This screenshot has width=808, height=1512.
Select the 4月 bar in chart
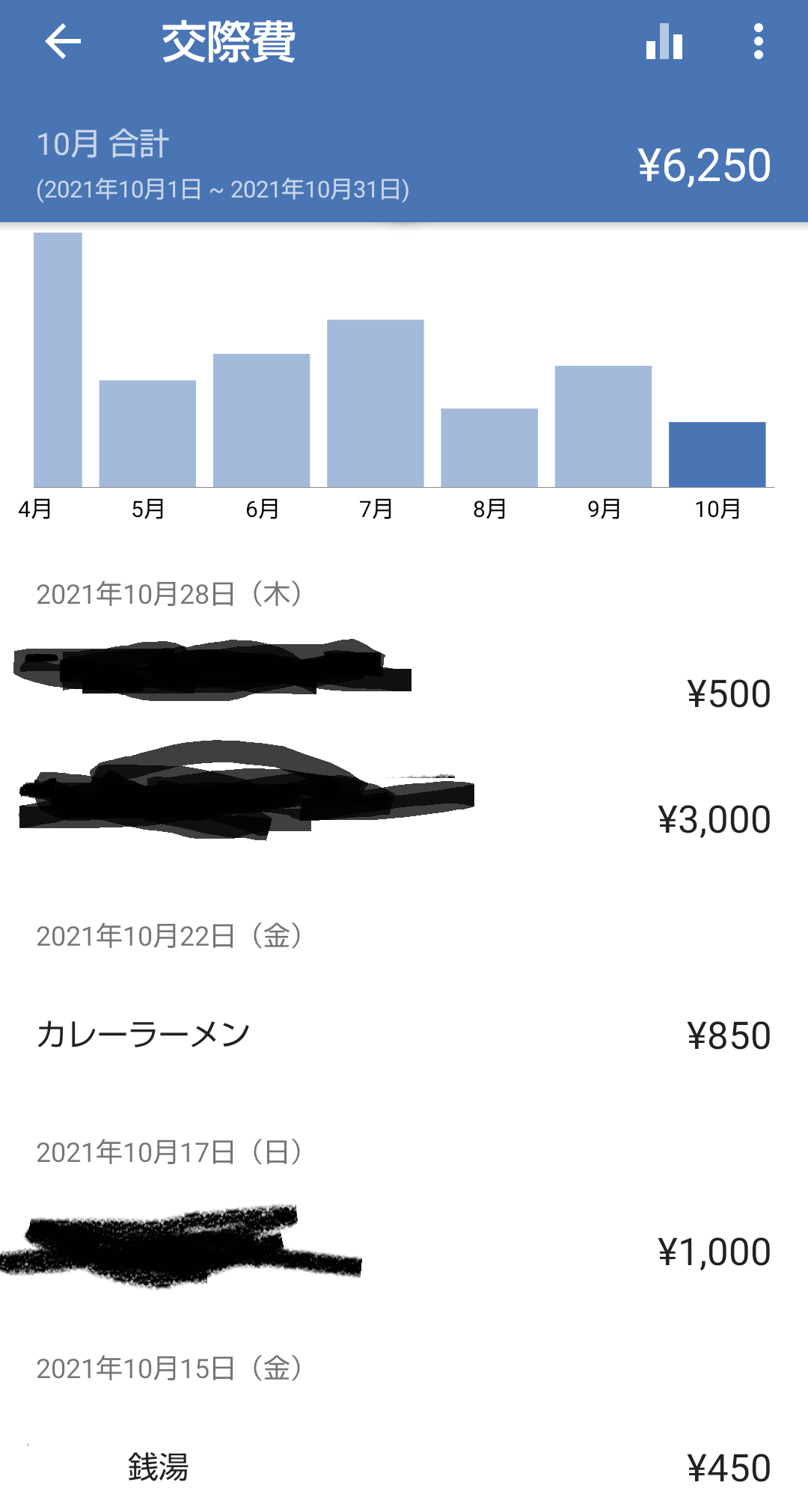58,360
